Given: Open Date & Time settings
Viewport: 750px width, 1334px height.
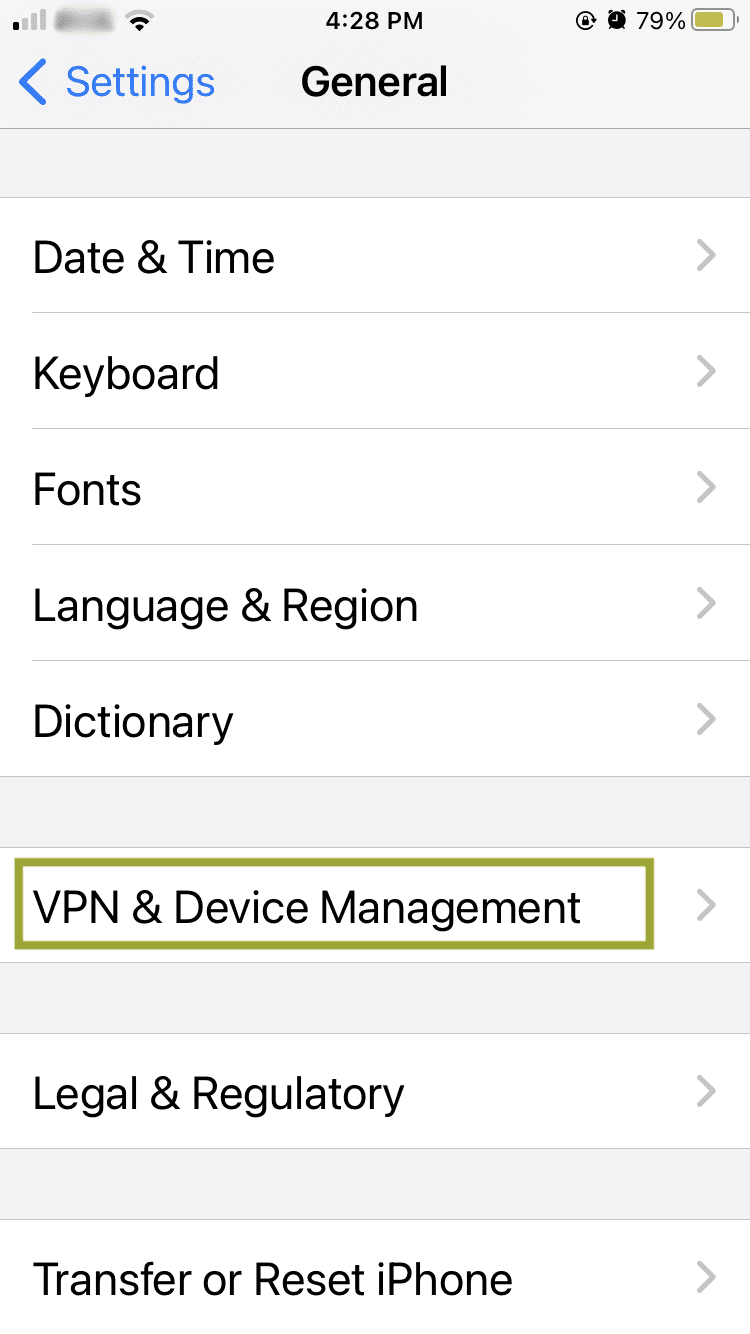Looking at the screenshot, I should (375, 256).
